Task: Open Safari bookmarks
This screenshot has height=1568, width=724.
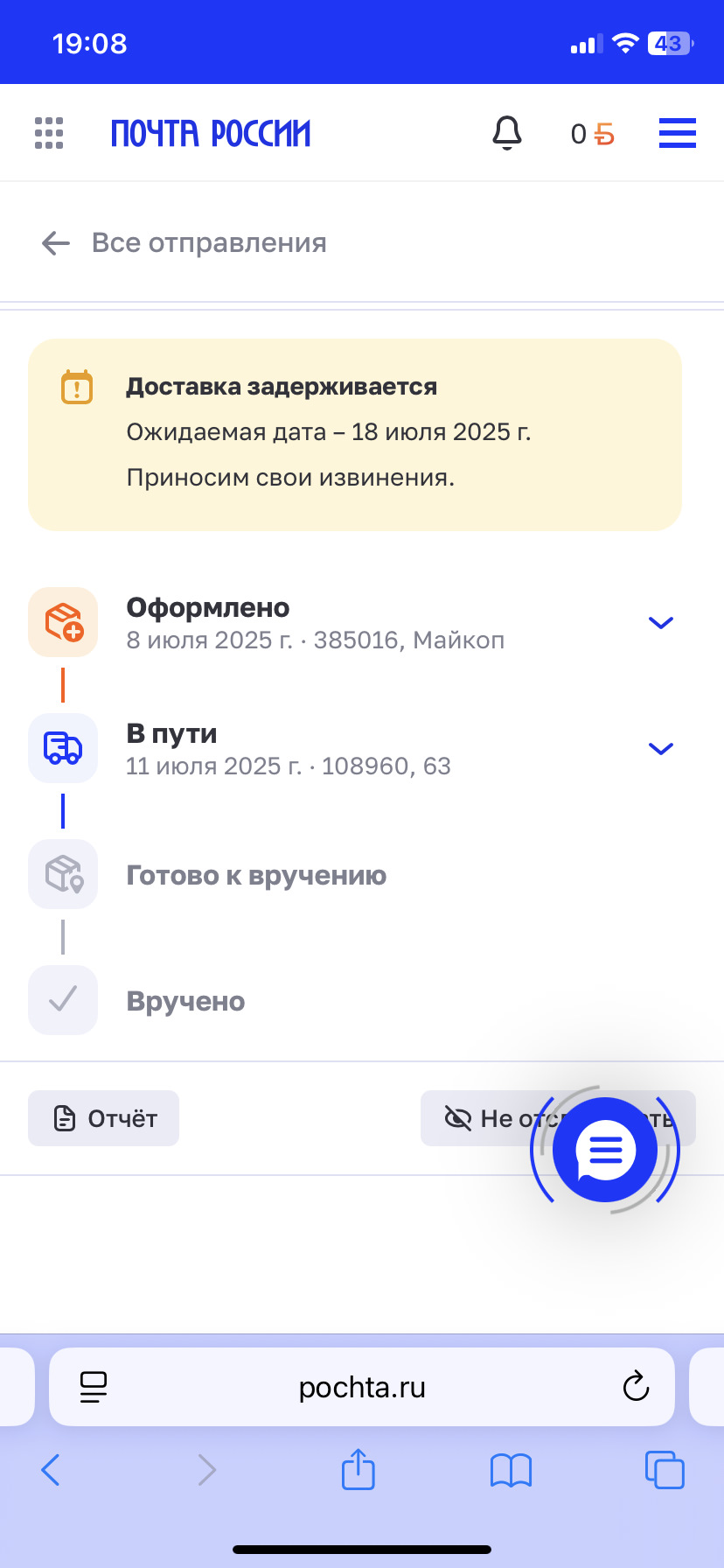Action: pos(511,1470)
